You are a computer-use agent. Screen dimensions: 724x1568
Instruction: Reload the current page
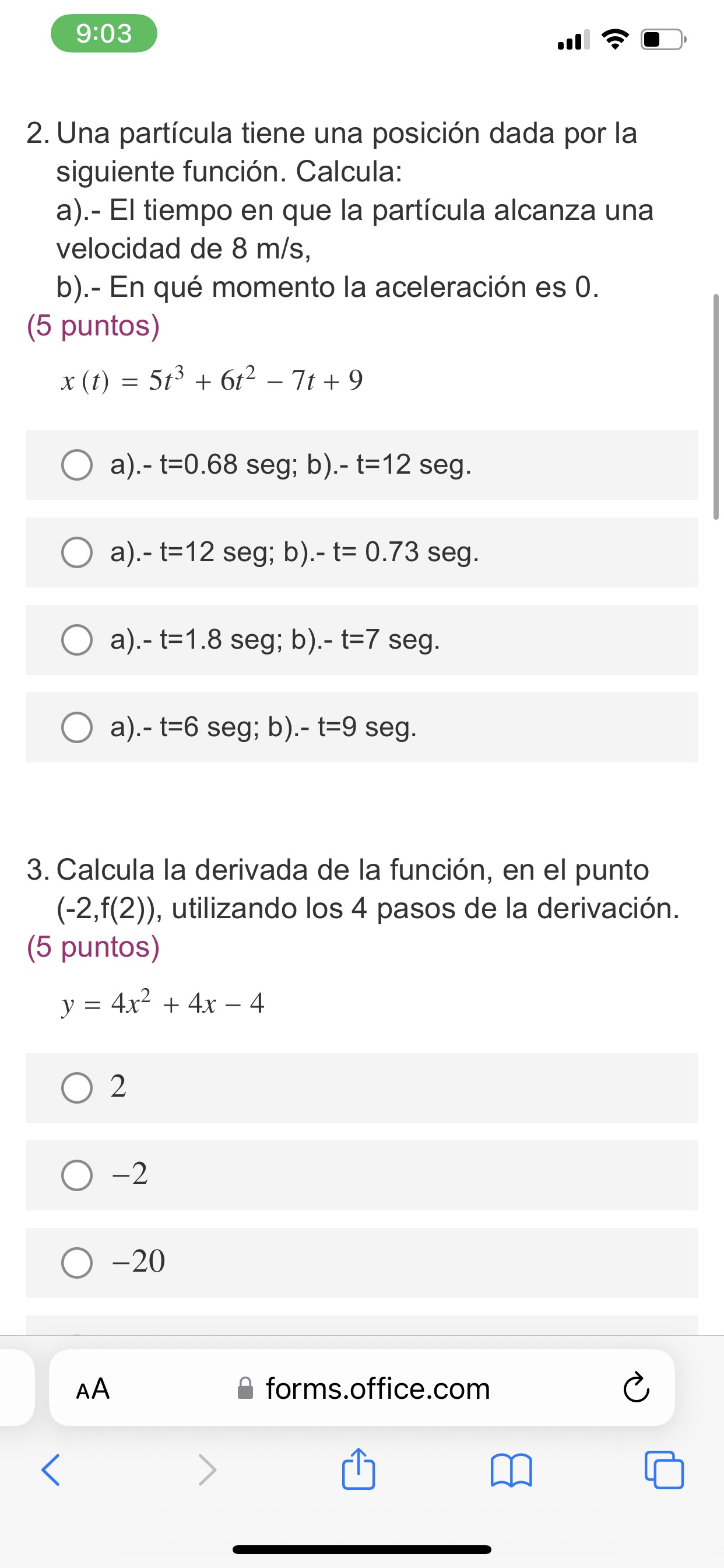(x=636, y=1389)
